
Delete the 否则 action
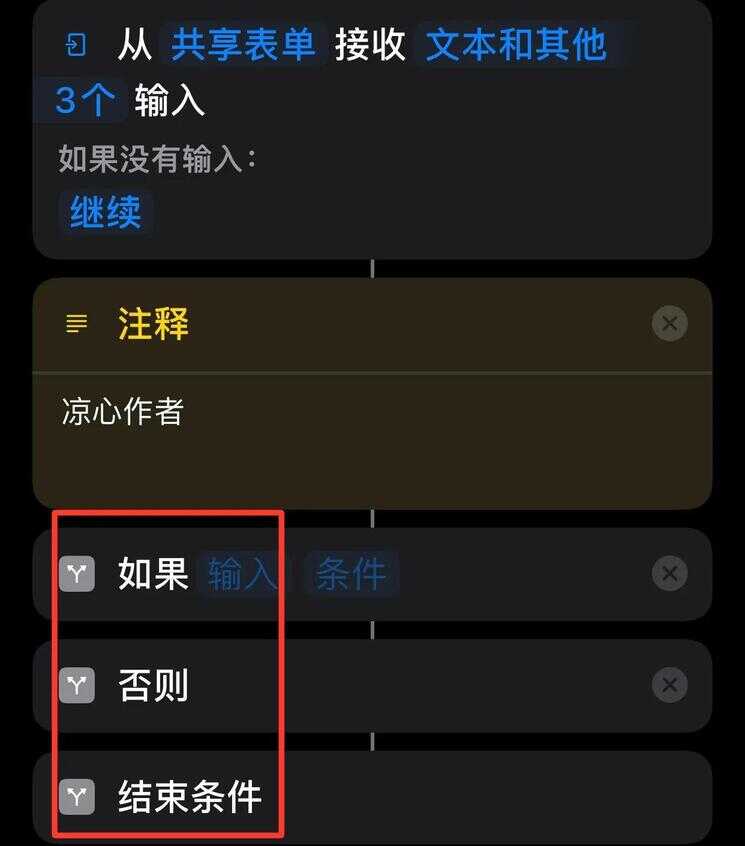click(669, 685)
